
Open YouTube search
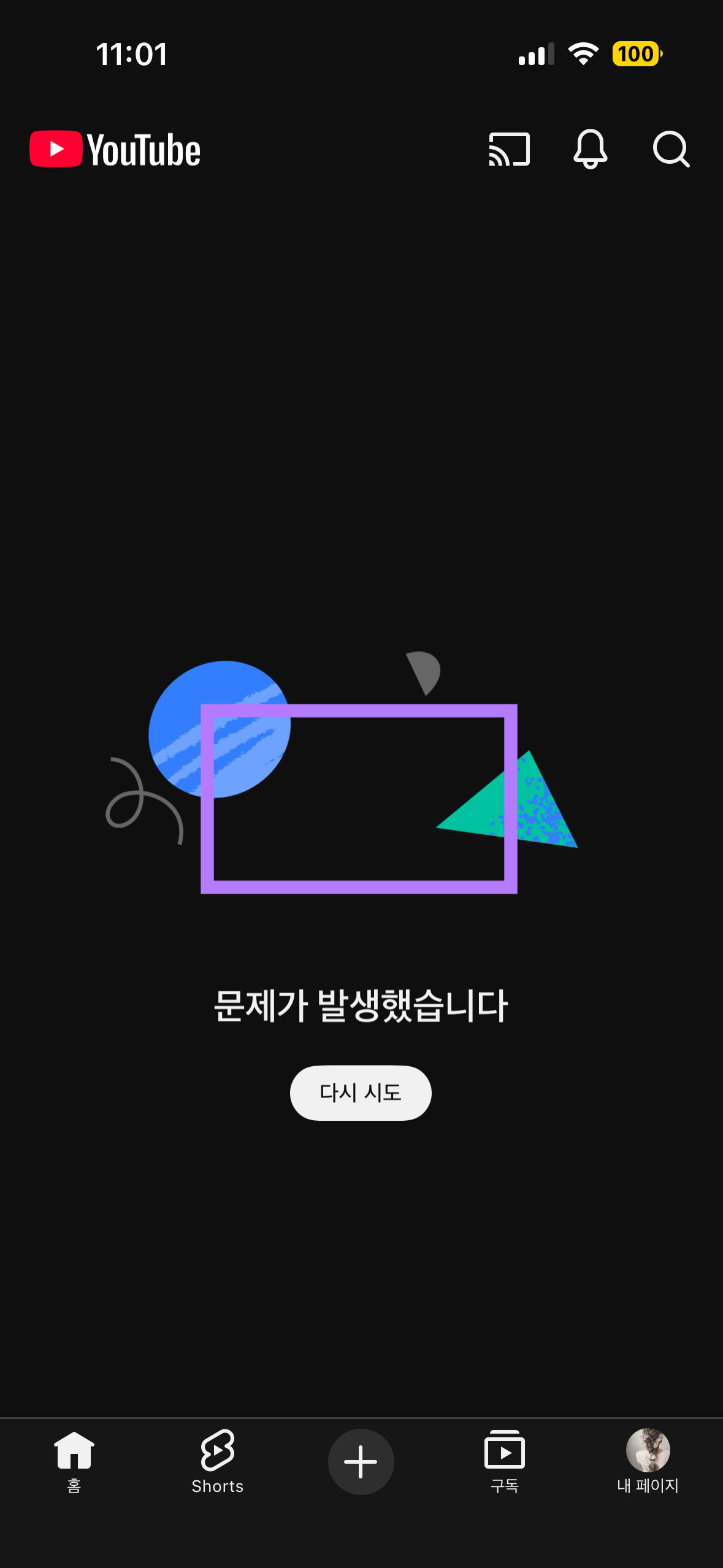point(671,149)
